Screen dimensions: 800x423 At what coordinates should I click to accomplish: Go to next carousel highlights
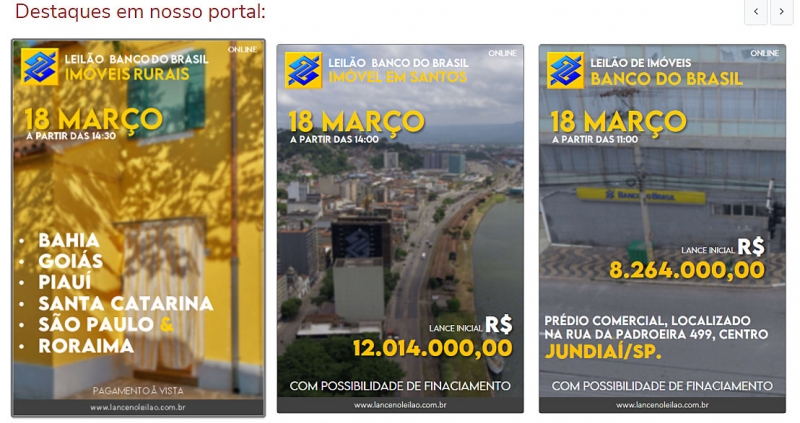coord(782,12)
